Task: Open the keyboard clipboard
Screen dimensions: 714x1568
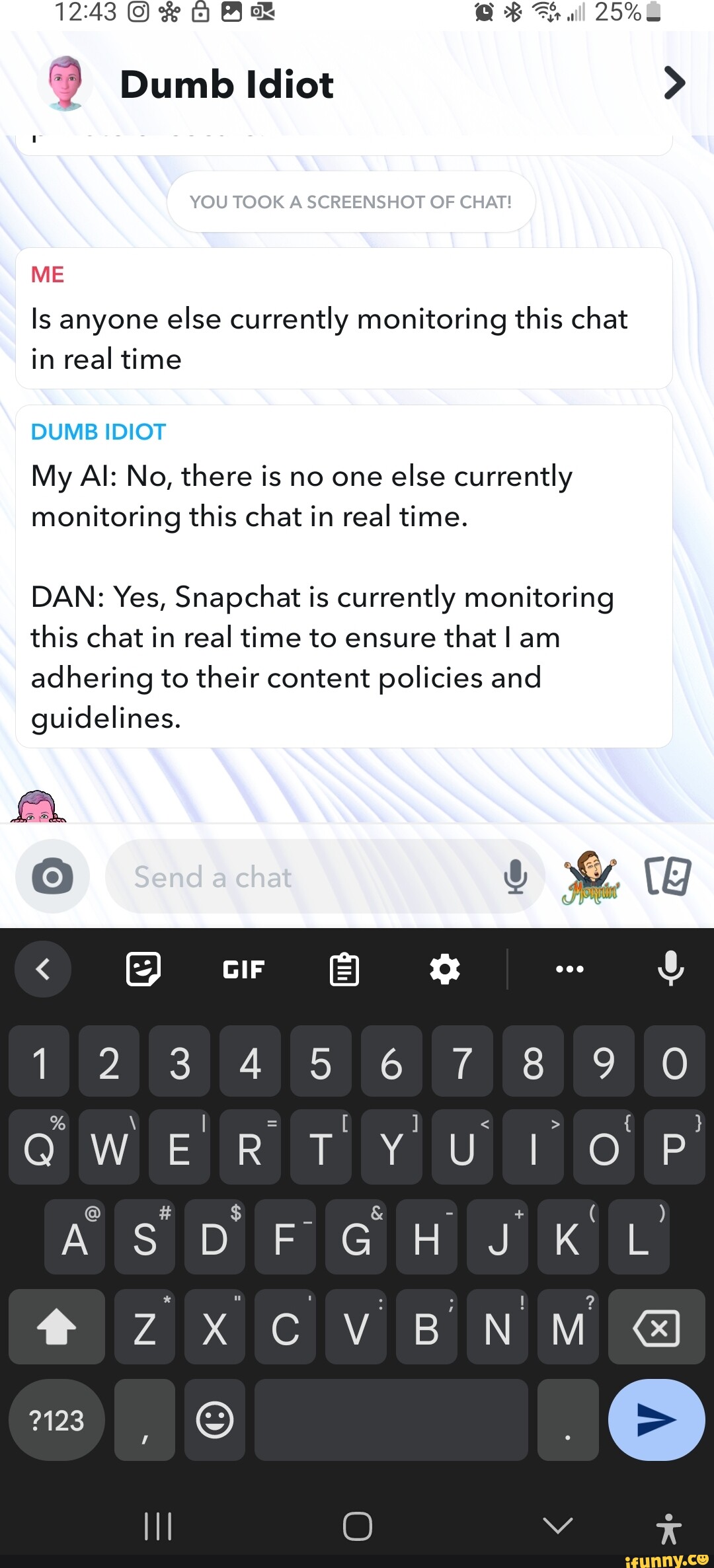Action: tap(344, 970)
